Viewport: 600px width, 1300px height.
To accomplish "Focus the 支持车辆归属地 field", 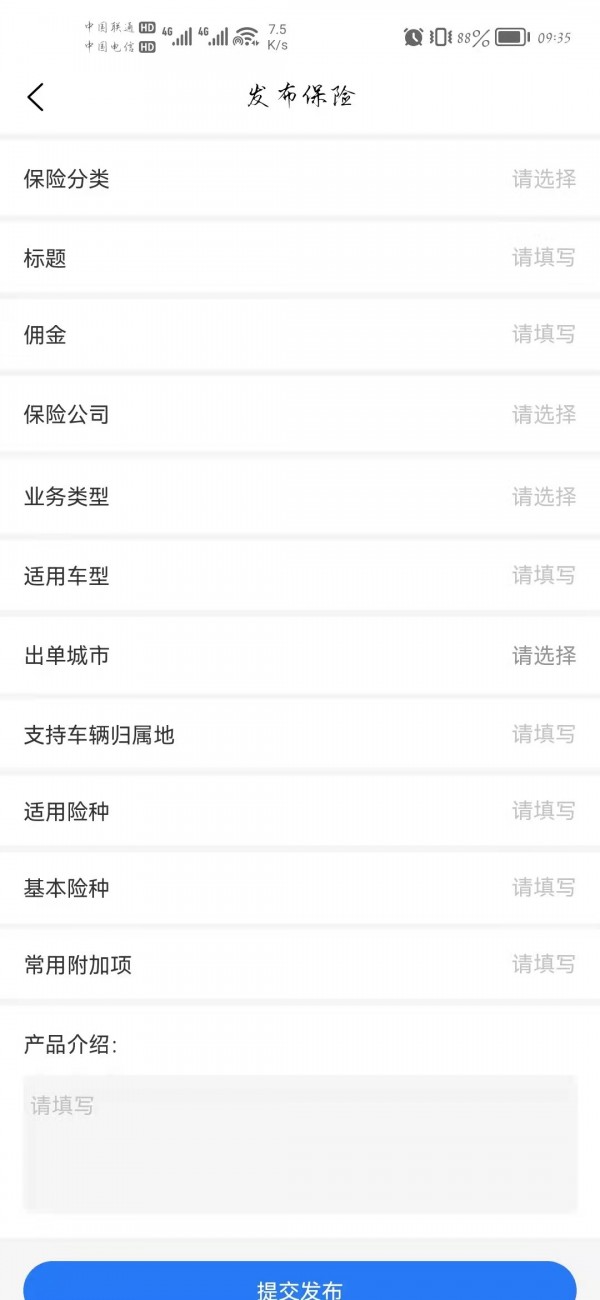I will point(543,735).
